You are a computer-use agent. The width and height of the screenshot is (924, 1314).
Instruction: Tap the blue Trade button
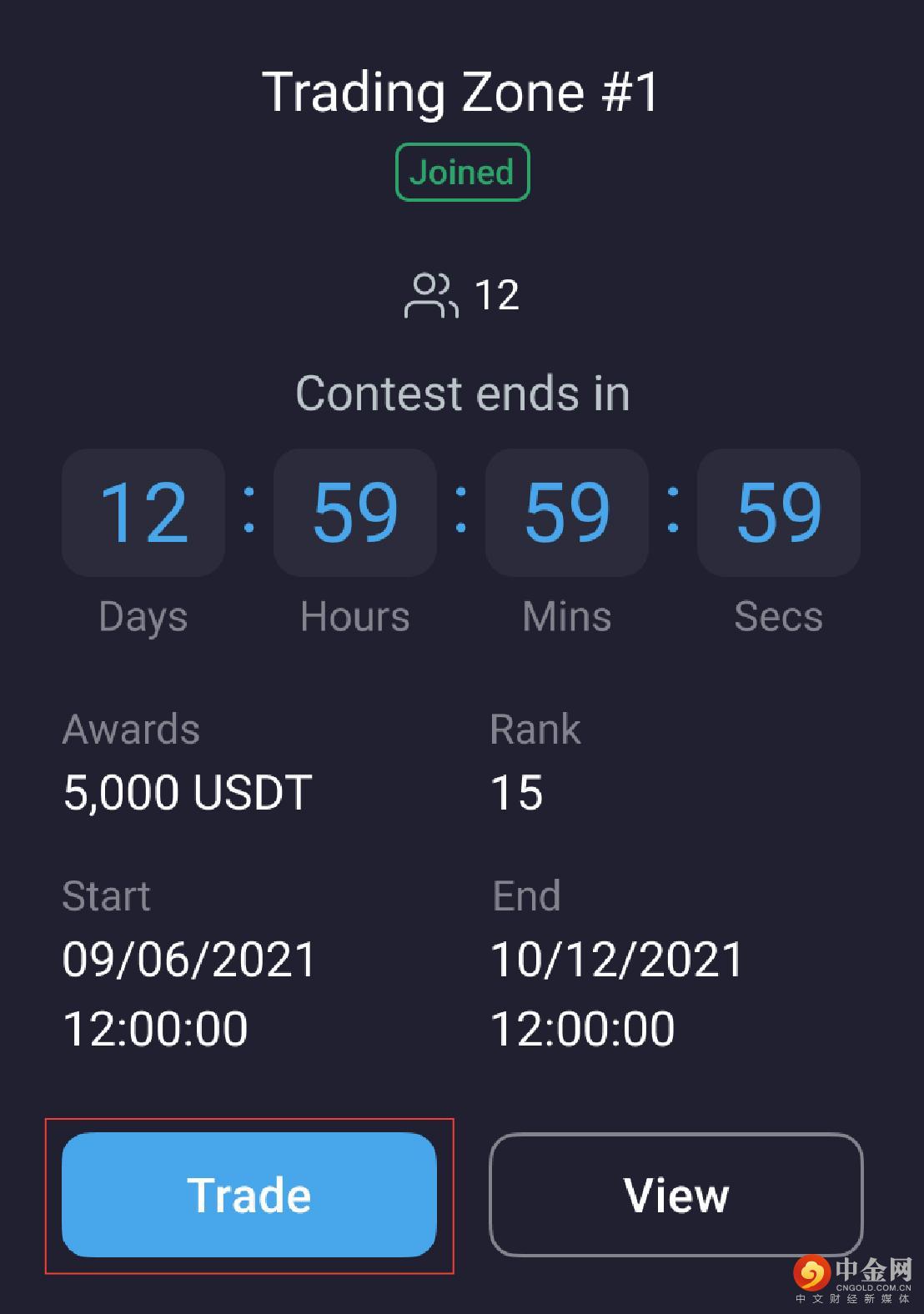(249, 1195)
